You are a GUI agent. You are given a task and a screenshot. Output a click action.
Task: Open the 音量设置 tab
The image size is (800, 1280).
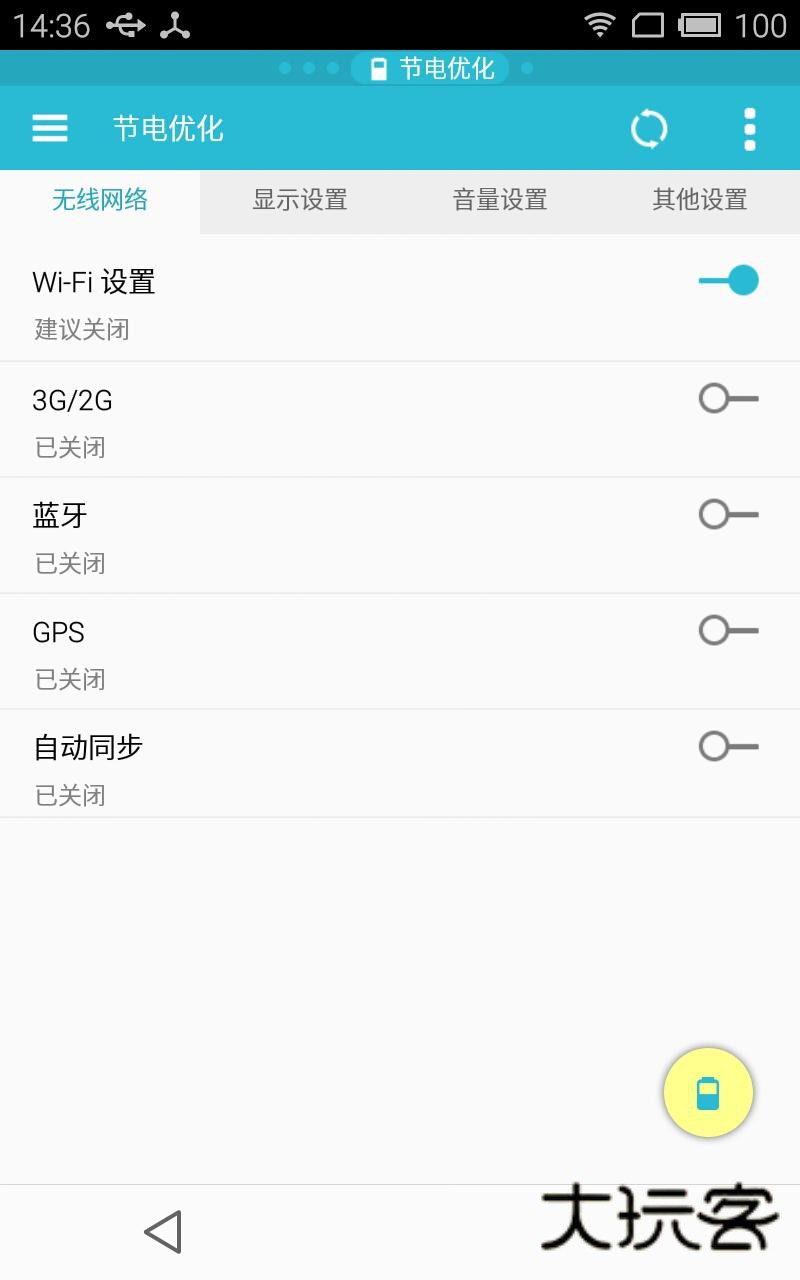[499, 200]
